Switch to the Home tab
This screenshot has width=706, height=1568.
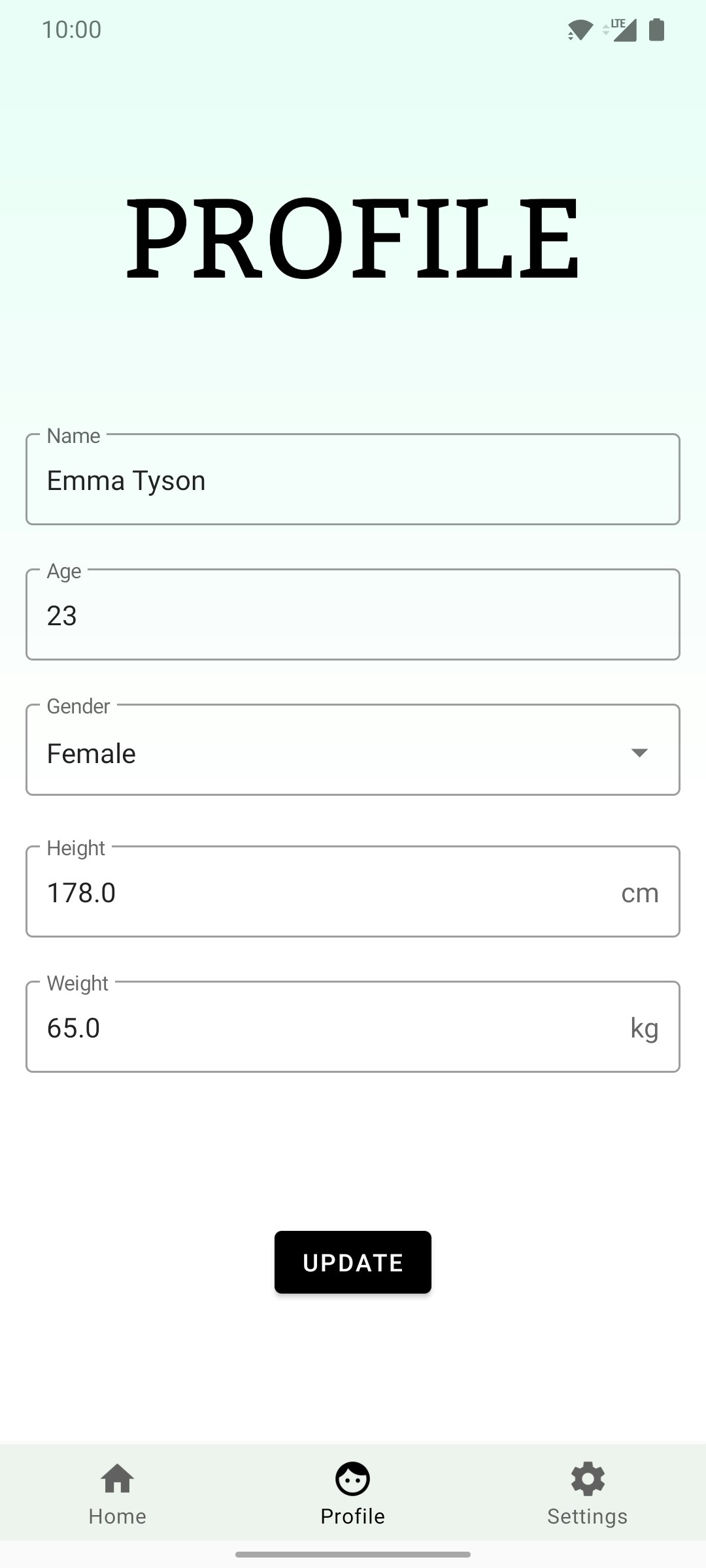coord(116,1496)
